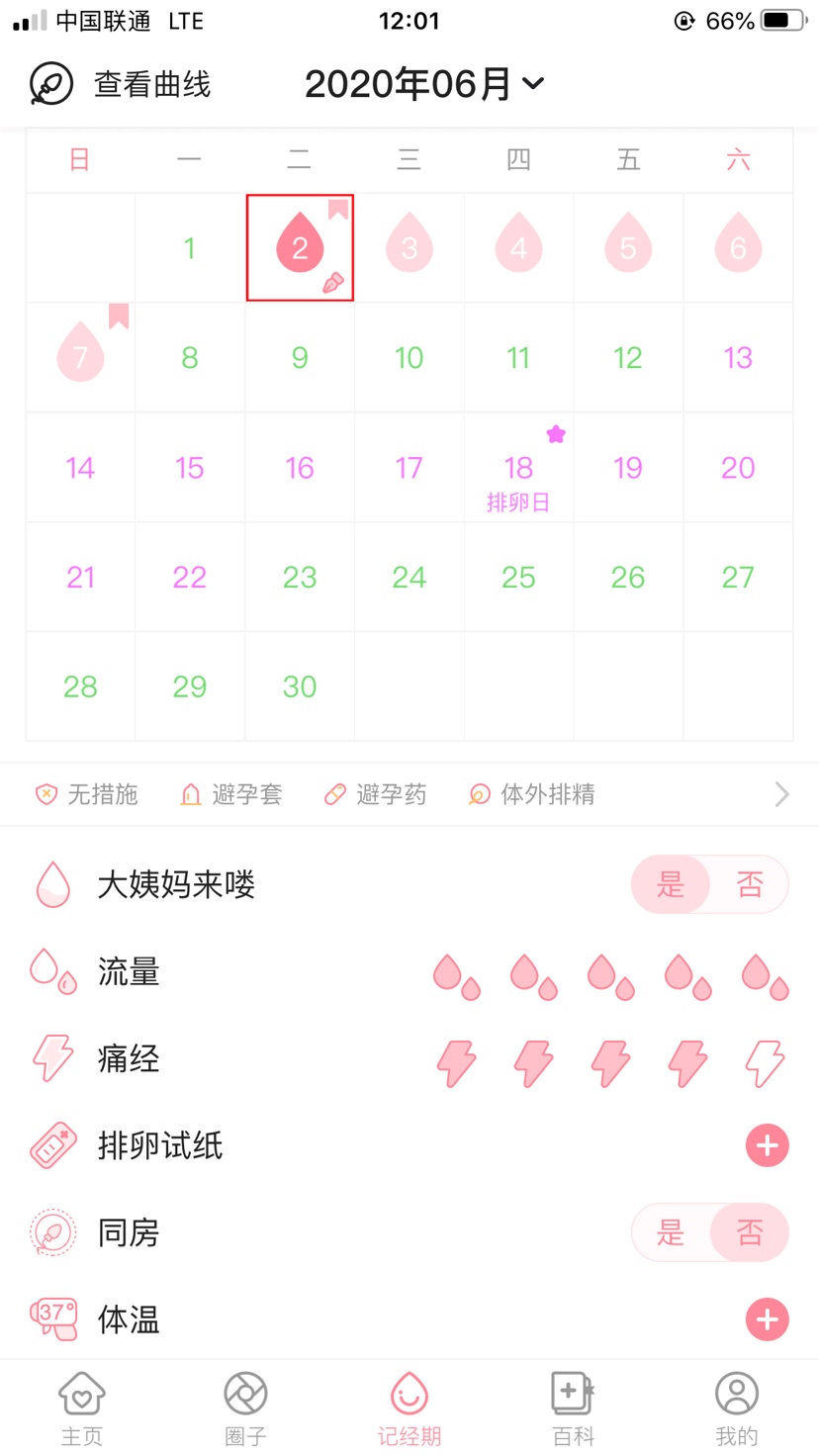Switch to the 圈子 tab
The width and height of the screenshot is (819, 1456).
click(245, 1409)
